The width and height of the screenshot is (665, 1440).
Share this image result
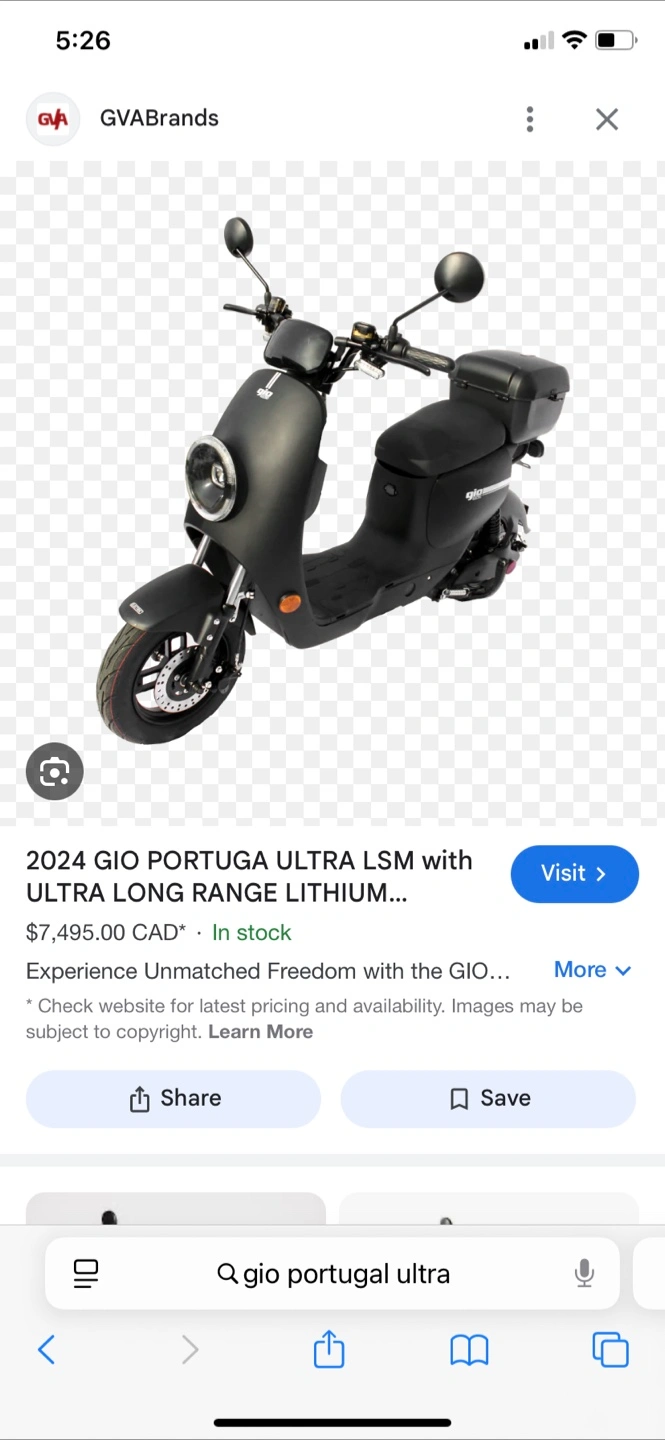point(173,1098)
